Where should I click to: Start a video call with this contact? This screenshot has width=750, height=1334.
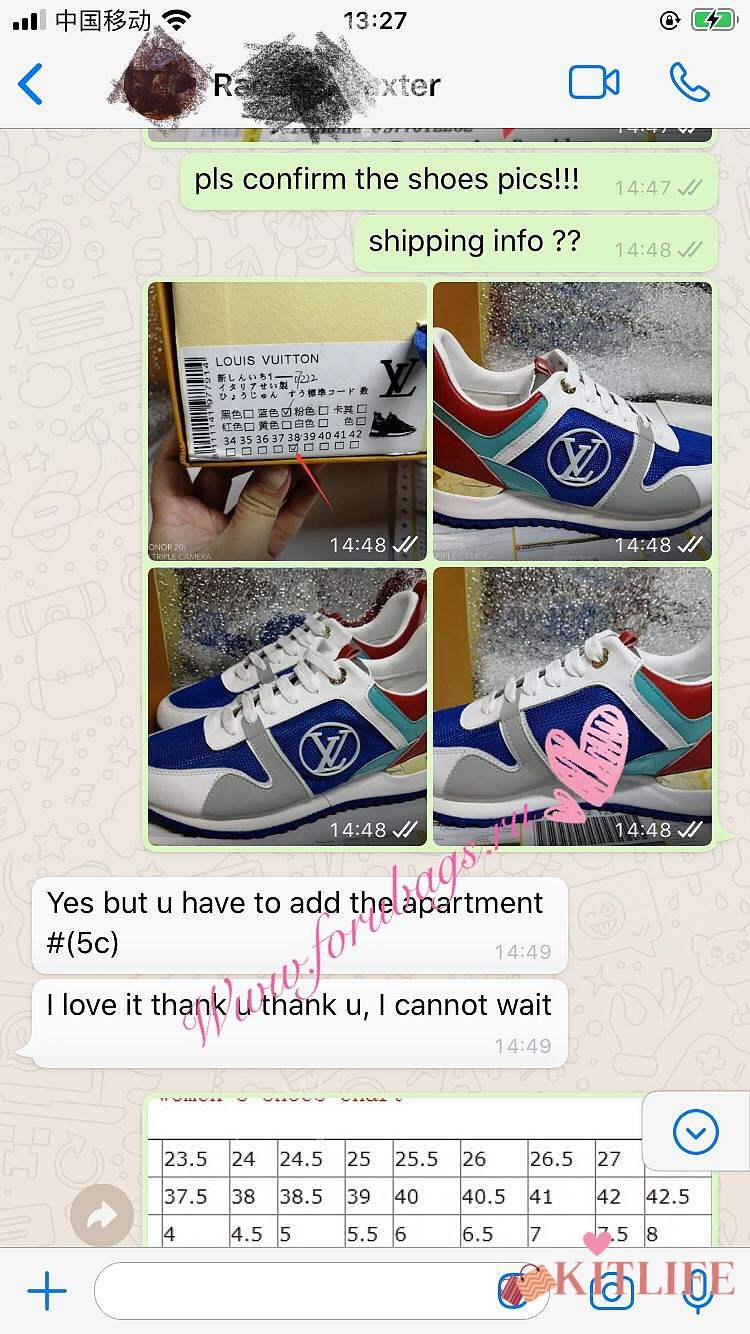point(594,83)
